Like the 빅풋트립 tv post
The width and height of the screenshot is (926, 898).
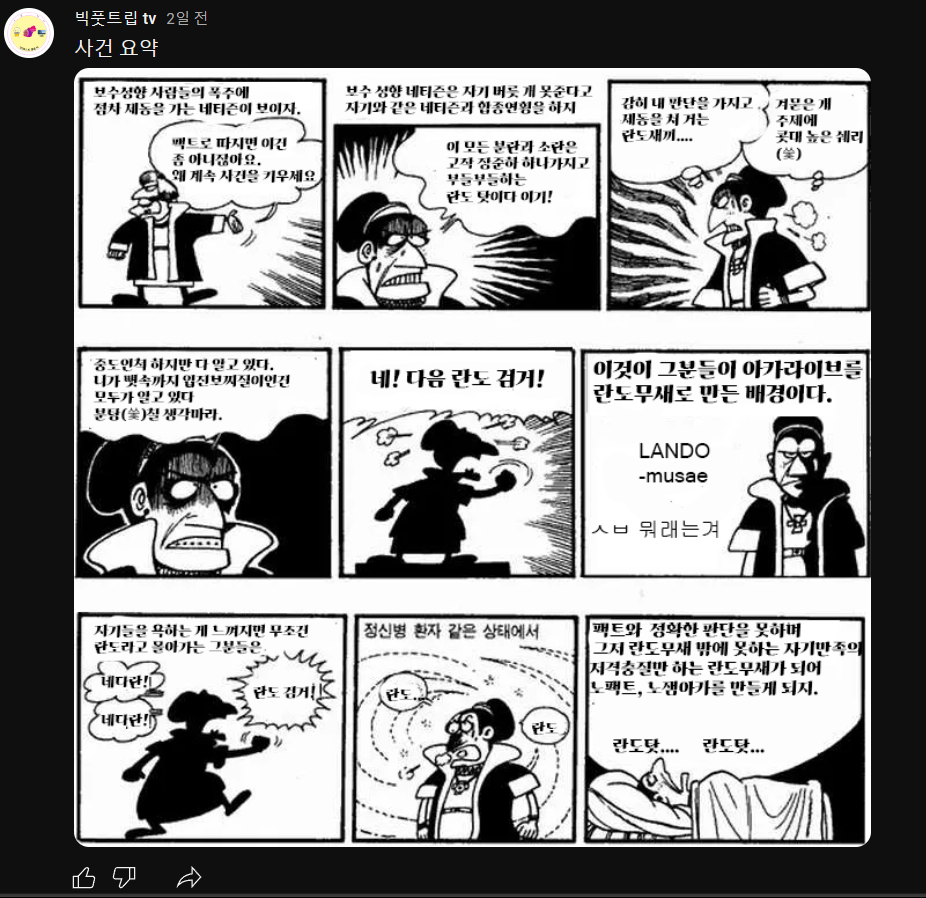coord(84,878)
